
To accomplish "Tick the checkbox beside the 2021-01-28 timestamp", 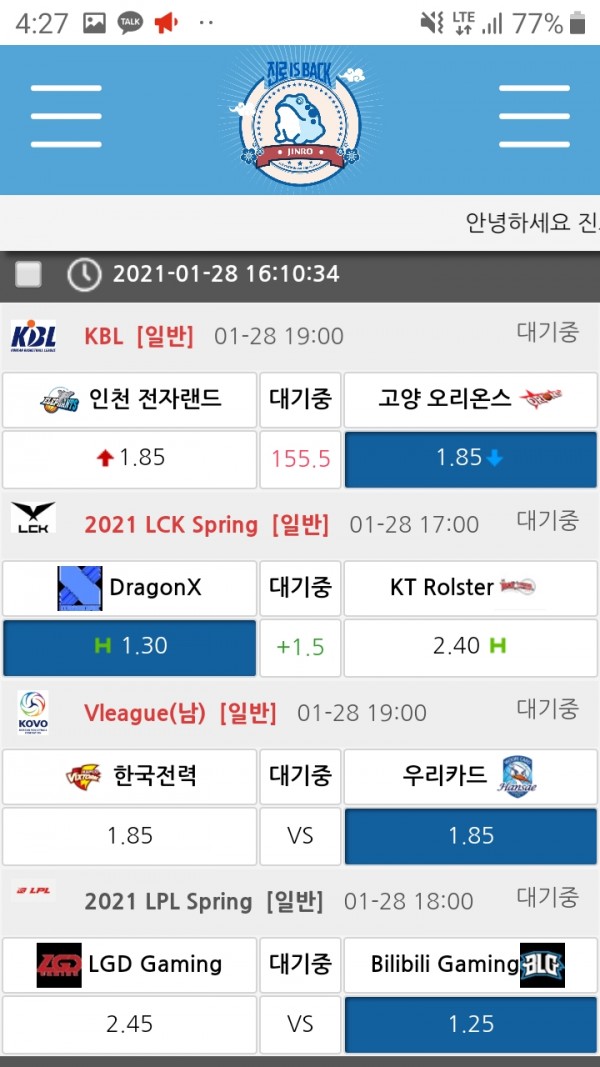I will (x=29, y=274).
